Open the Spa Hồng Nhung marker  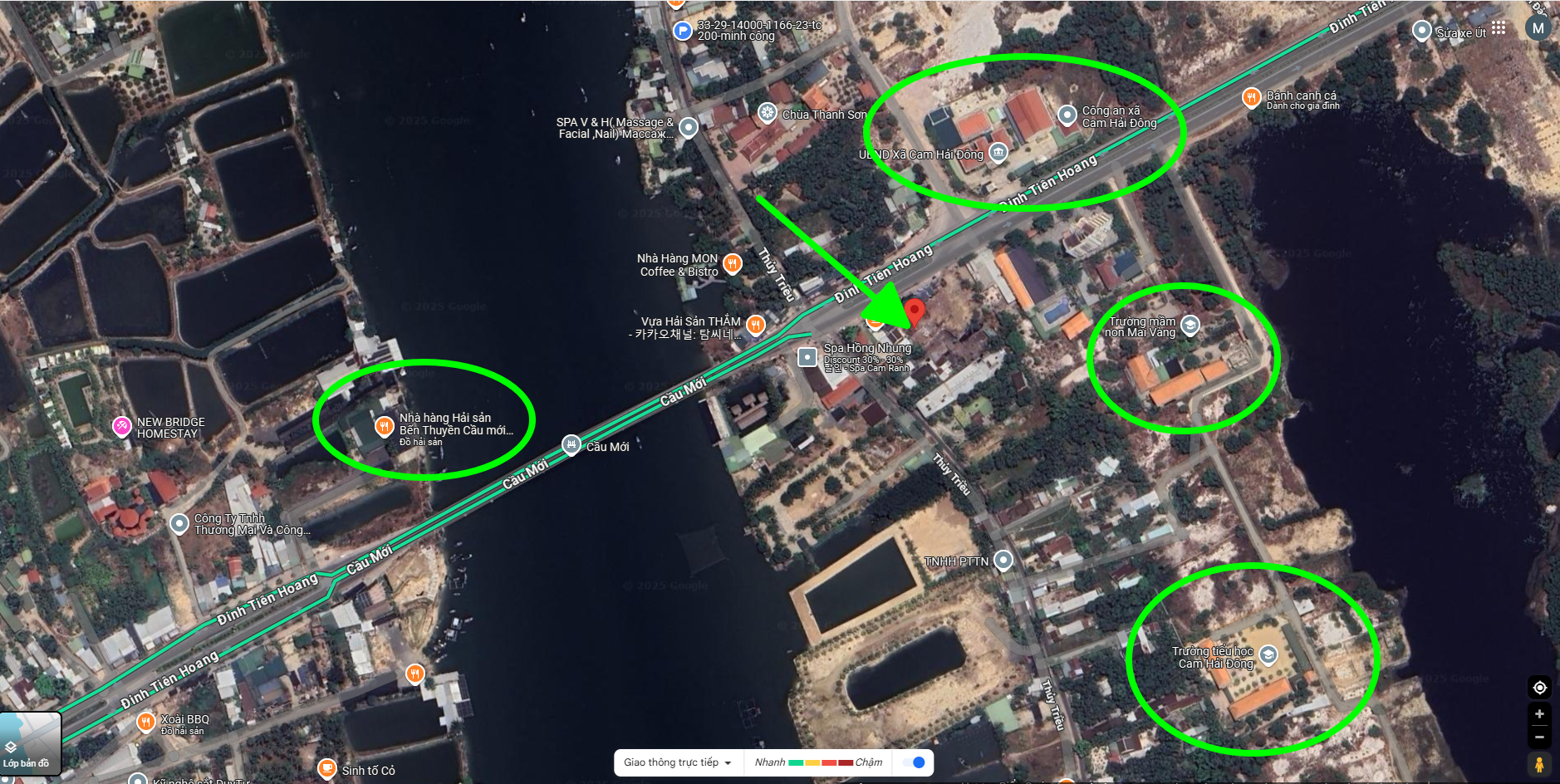(807, 357)
